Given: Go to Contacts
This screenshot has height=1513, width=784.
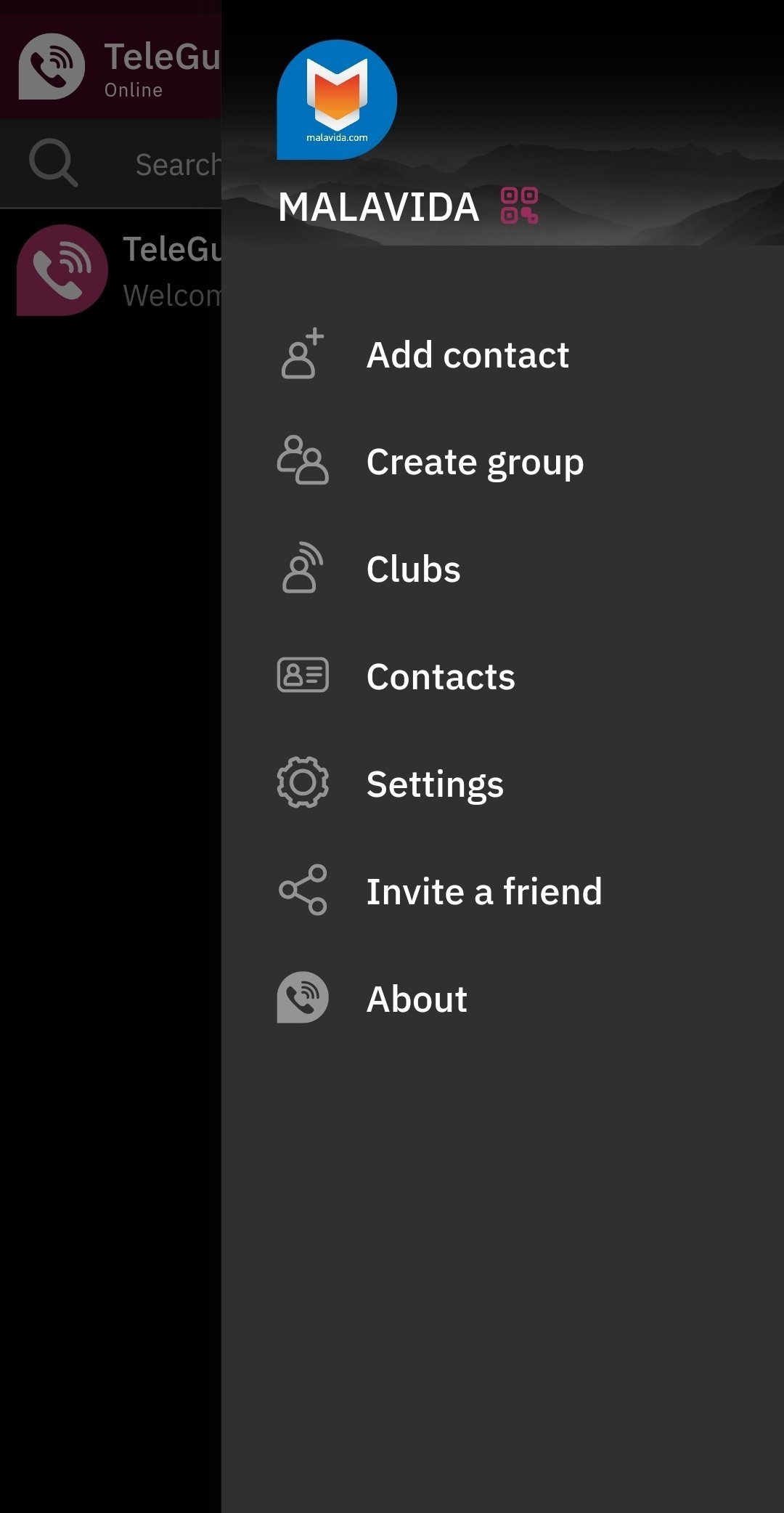Looking at the screenshot, I should (x=502, y=676).
